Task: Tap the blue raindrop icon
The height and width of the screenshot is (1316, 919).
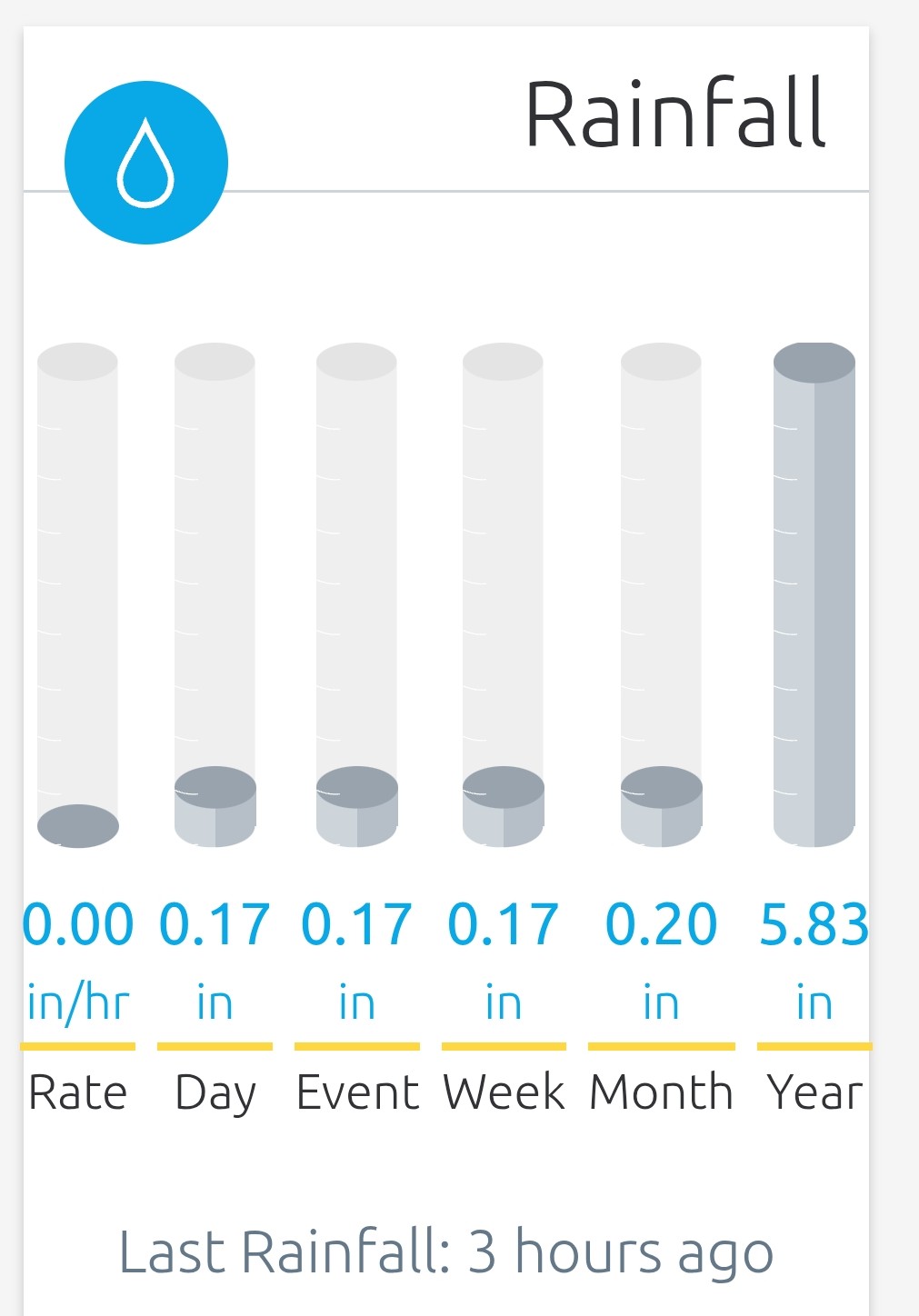Action: (145, 163)
